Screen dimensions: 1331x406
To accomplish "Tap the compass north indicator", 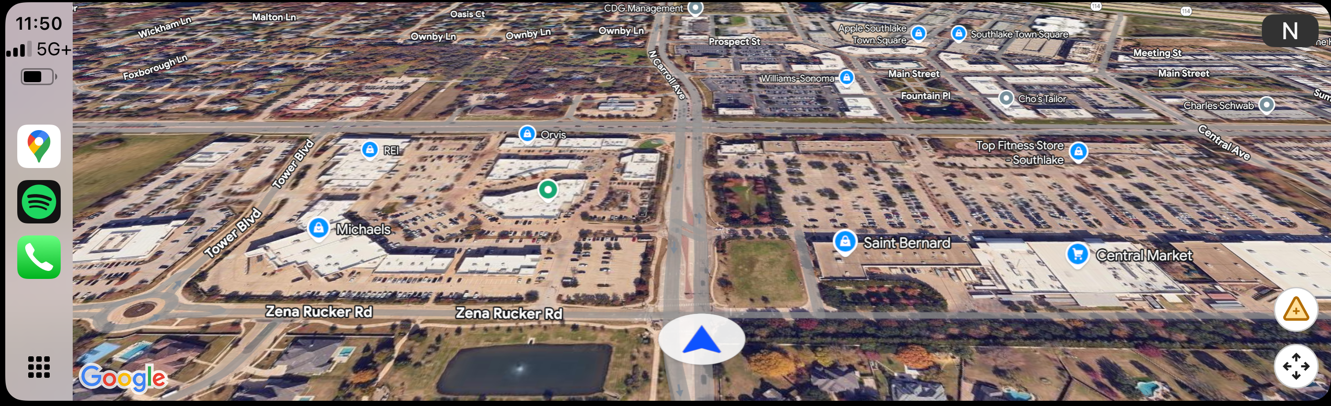I will click(1289, 31).
